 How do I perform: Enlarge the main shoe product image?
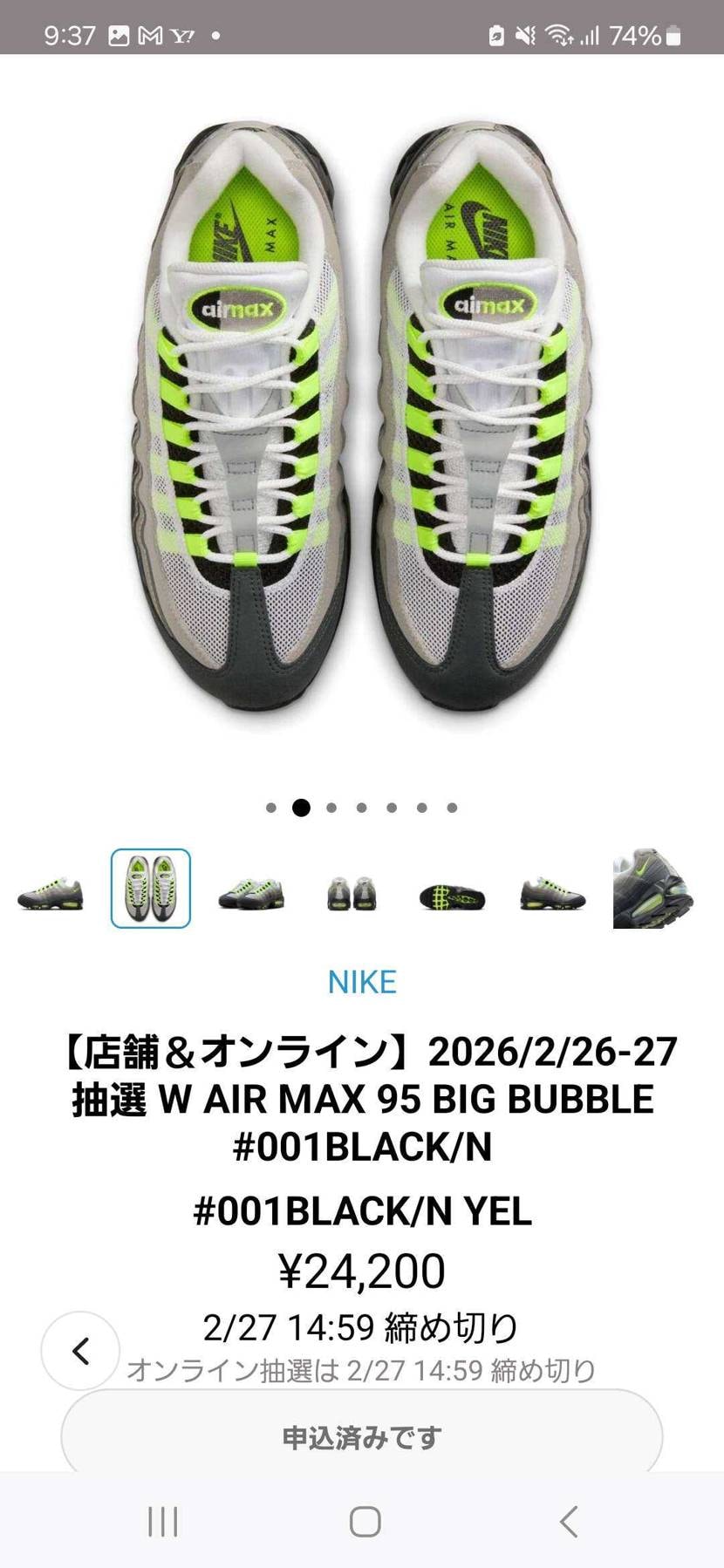[362, 419]
